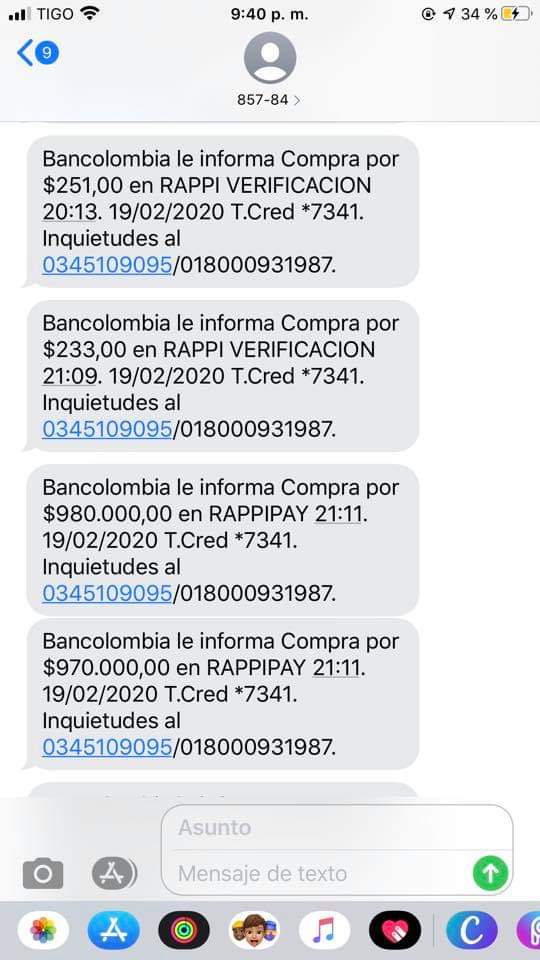
Task: Toggle the App Store apps drawer
Action: point(114,873)
